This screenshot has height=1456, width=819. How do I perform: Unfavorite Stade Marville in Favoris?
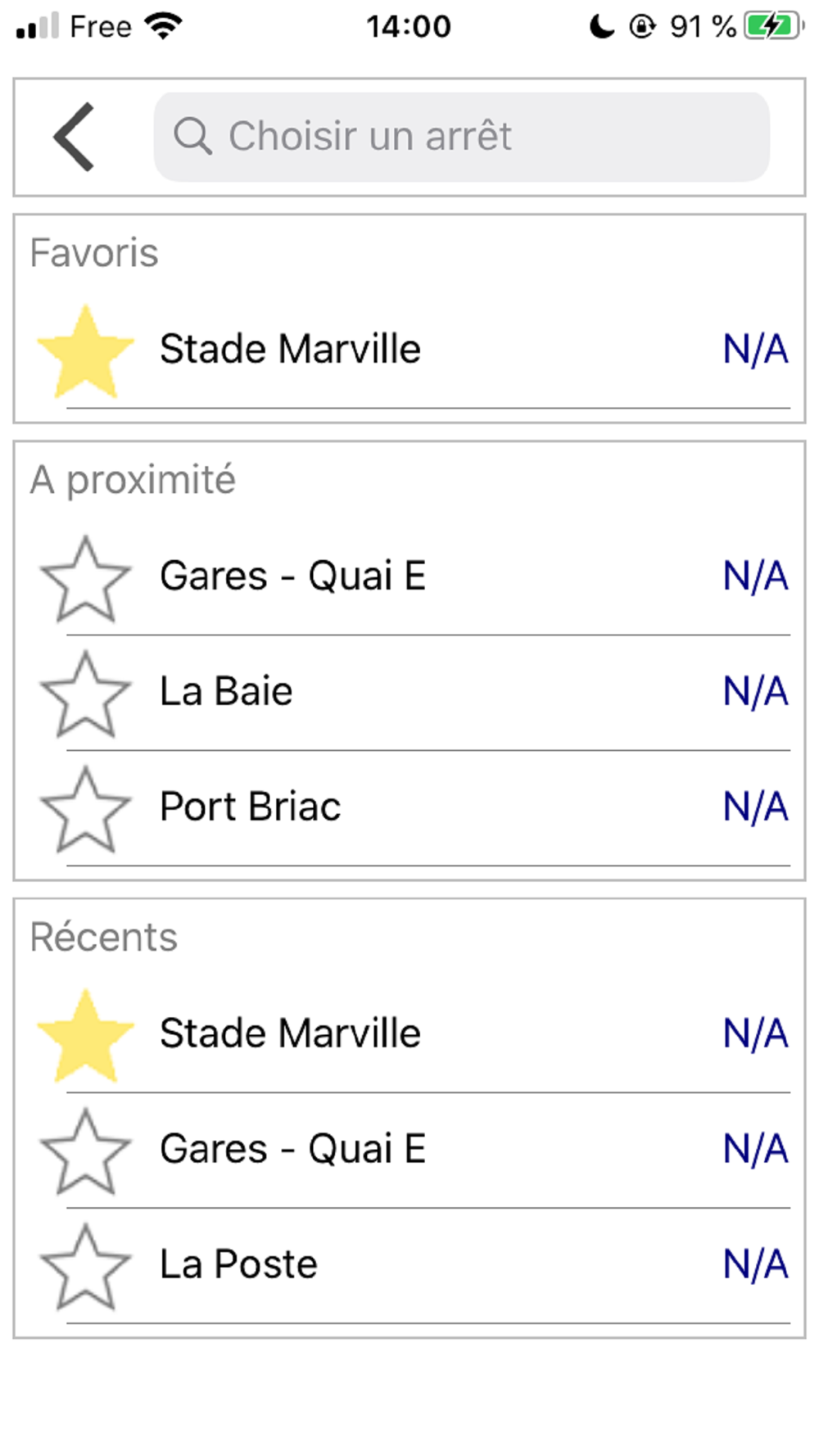click(x=85, y=350)
